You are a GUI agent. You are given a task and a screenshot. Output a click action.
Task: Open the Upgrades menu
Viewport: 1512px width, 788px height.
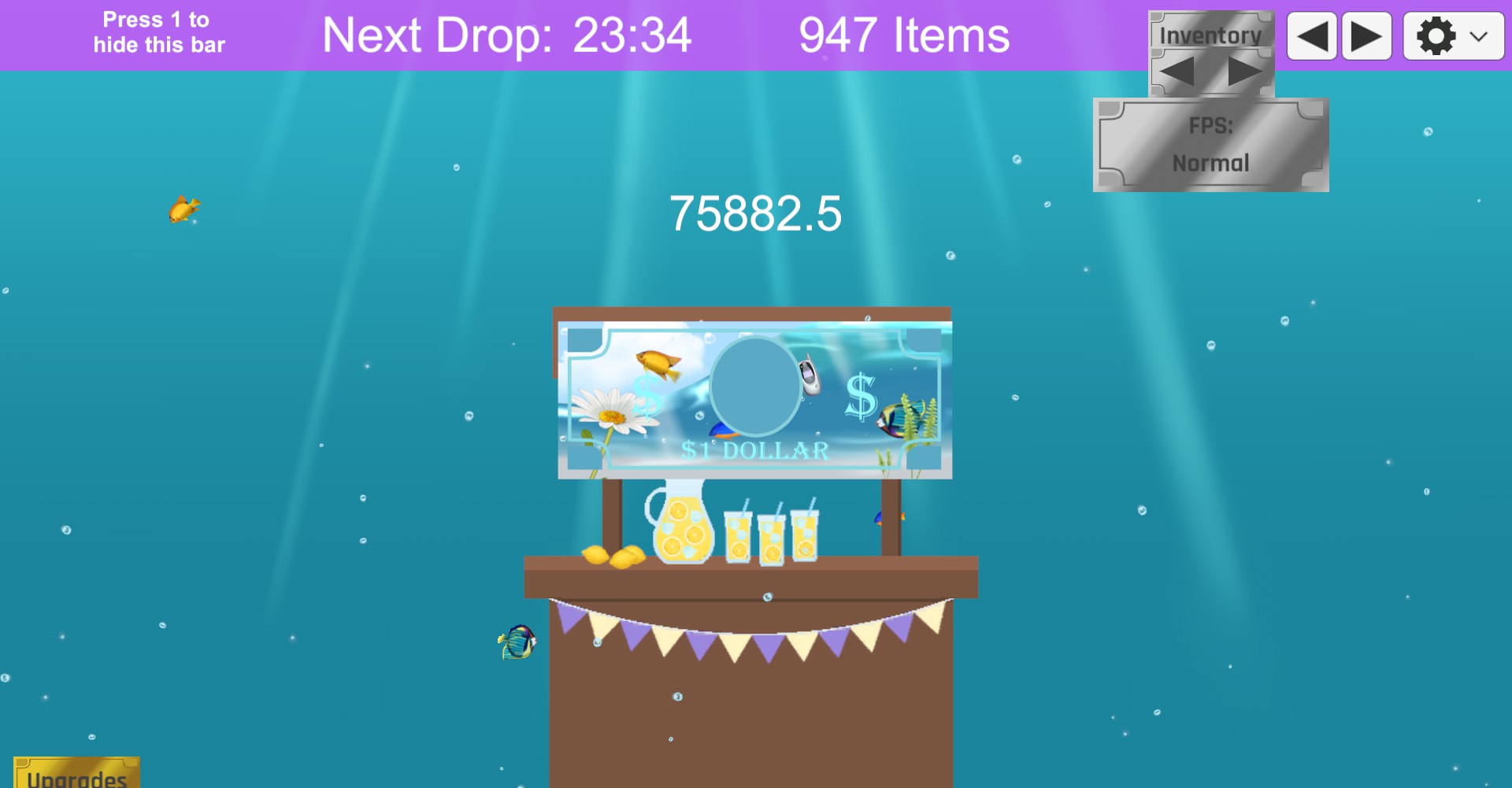(76, 775)
